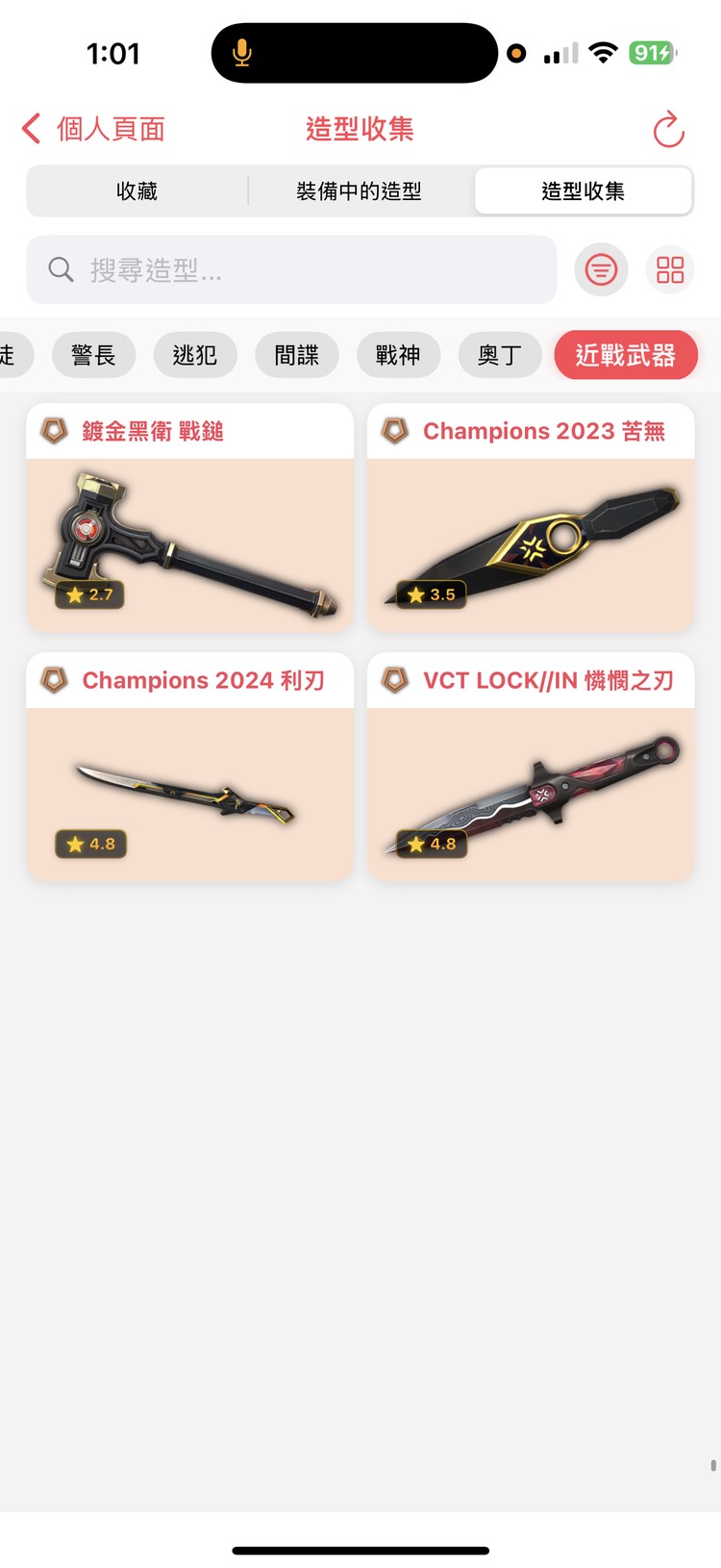This screenshot has height=1568, width=721.
Task: Filter by 戰神 chip
Action: [398, 355]
